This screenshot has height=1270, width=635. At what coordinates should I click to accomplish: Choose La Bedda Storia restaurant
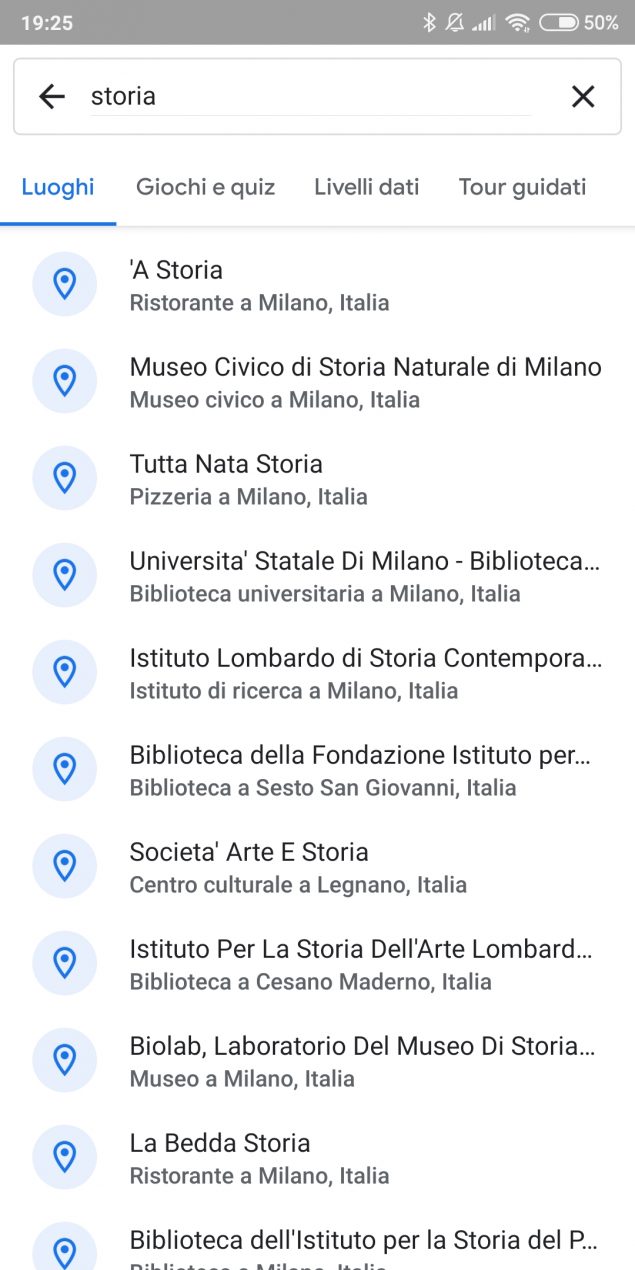click(x=317, y=1158)
